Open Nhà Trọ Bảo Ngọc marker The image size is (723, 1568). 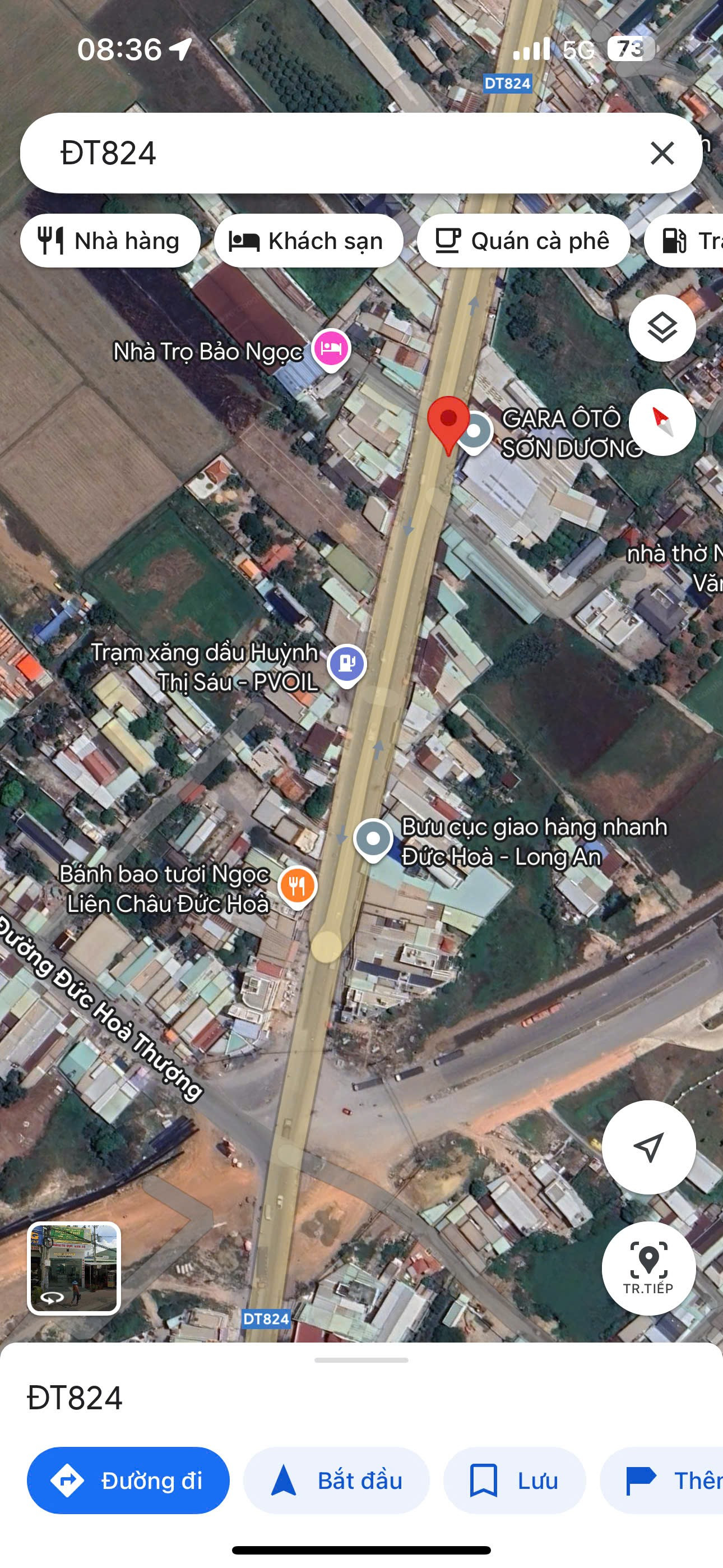(x=331, y=349)
